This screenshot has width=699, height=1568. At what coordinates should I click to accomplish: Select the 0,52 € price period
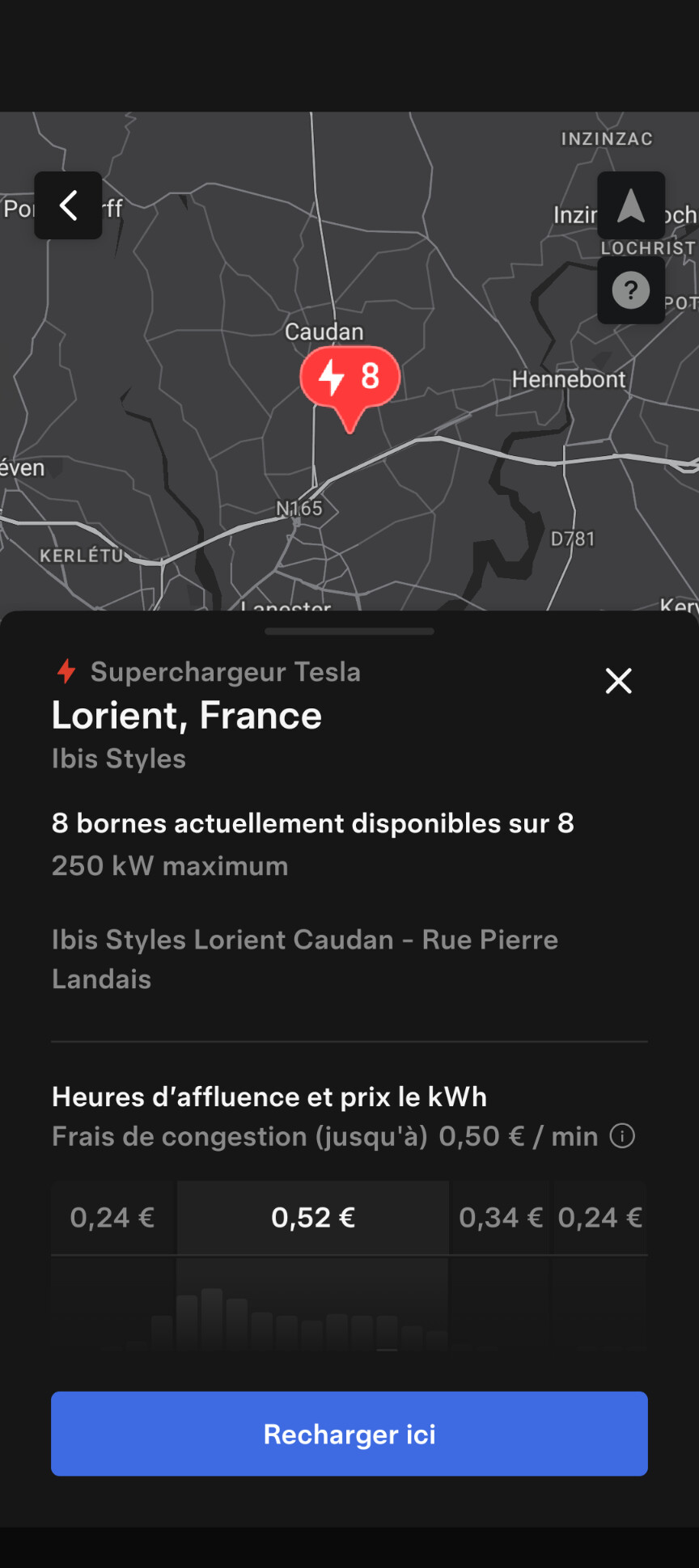pyautogui.click(x=313, y=1217)
